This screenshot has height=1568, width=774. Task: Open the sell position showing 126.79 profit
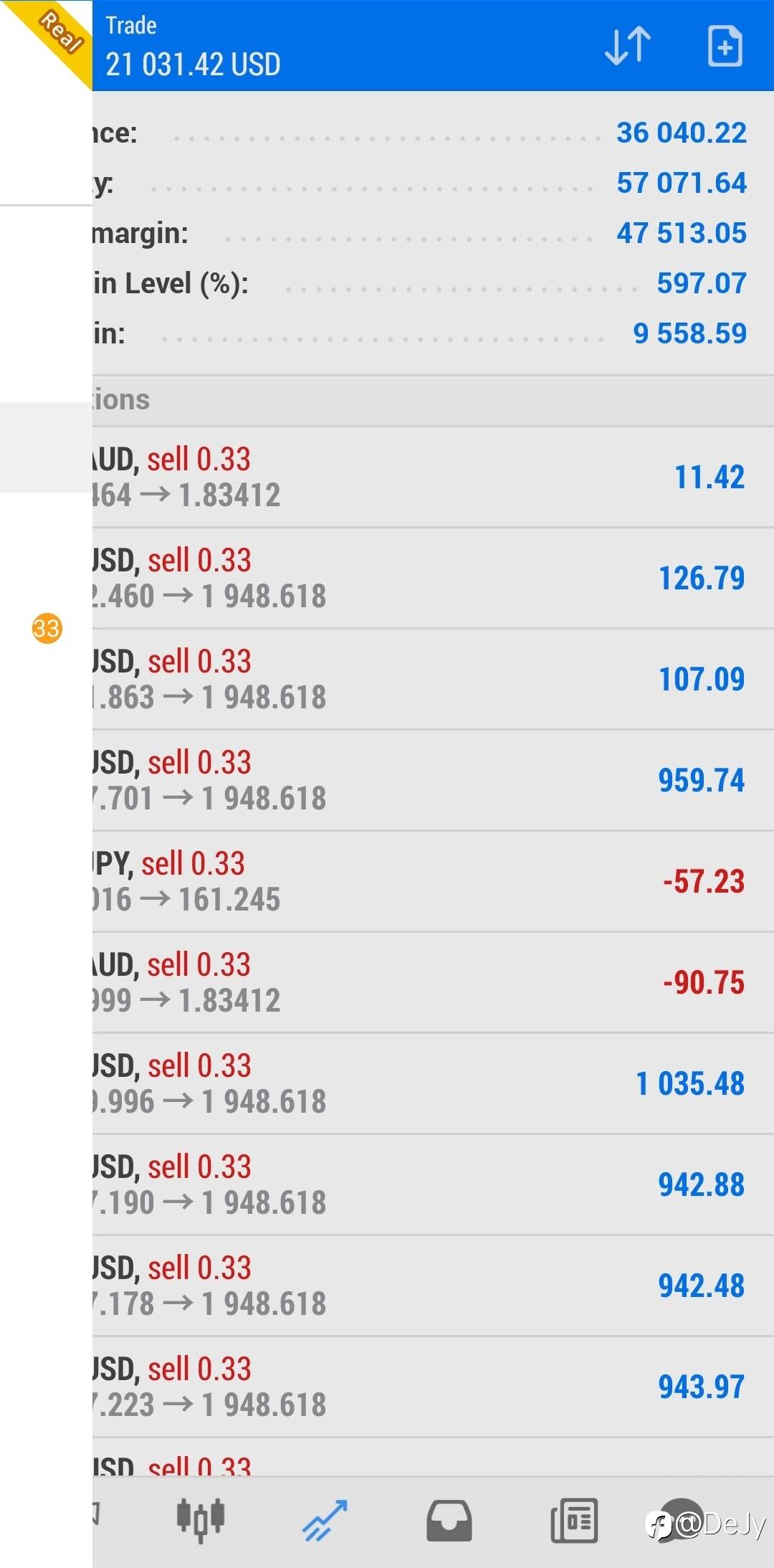433,579
